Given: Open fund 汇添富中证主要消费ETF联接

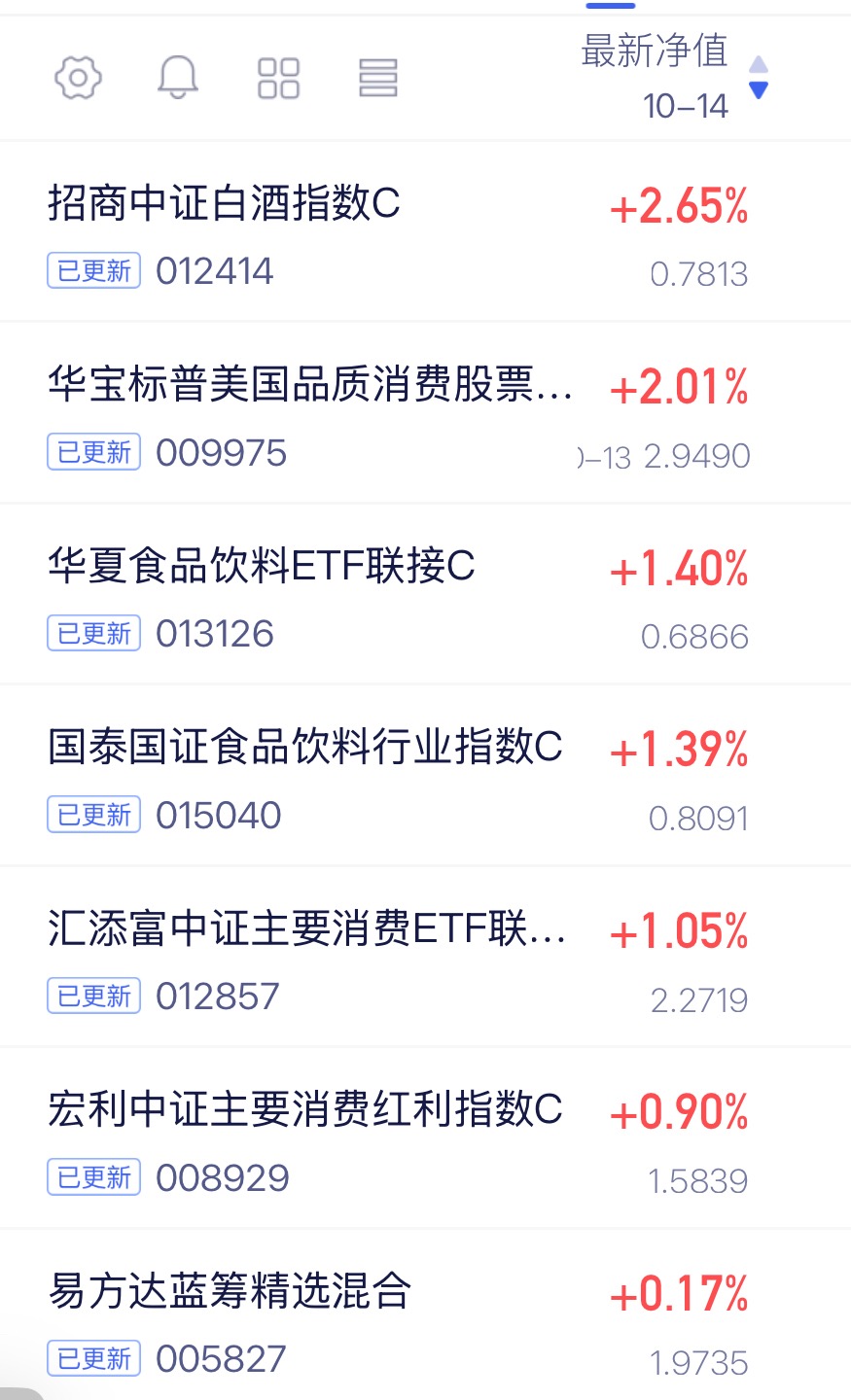Looking at the screenshot, I should [x=425, y=957].
